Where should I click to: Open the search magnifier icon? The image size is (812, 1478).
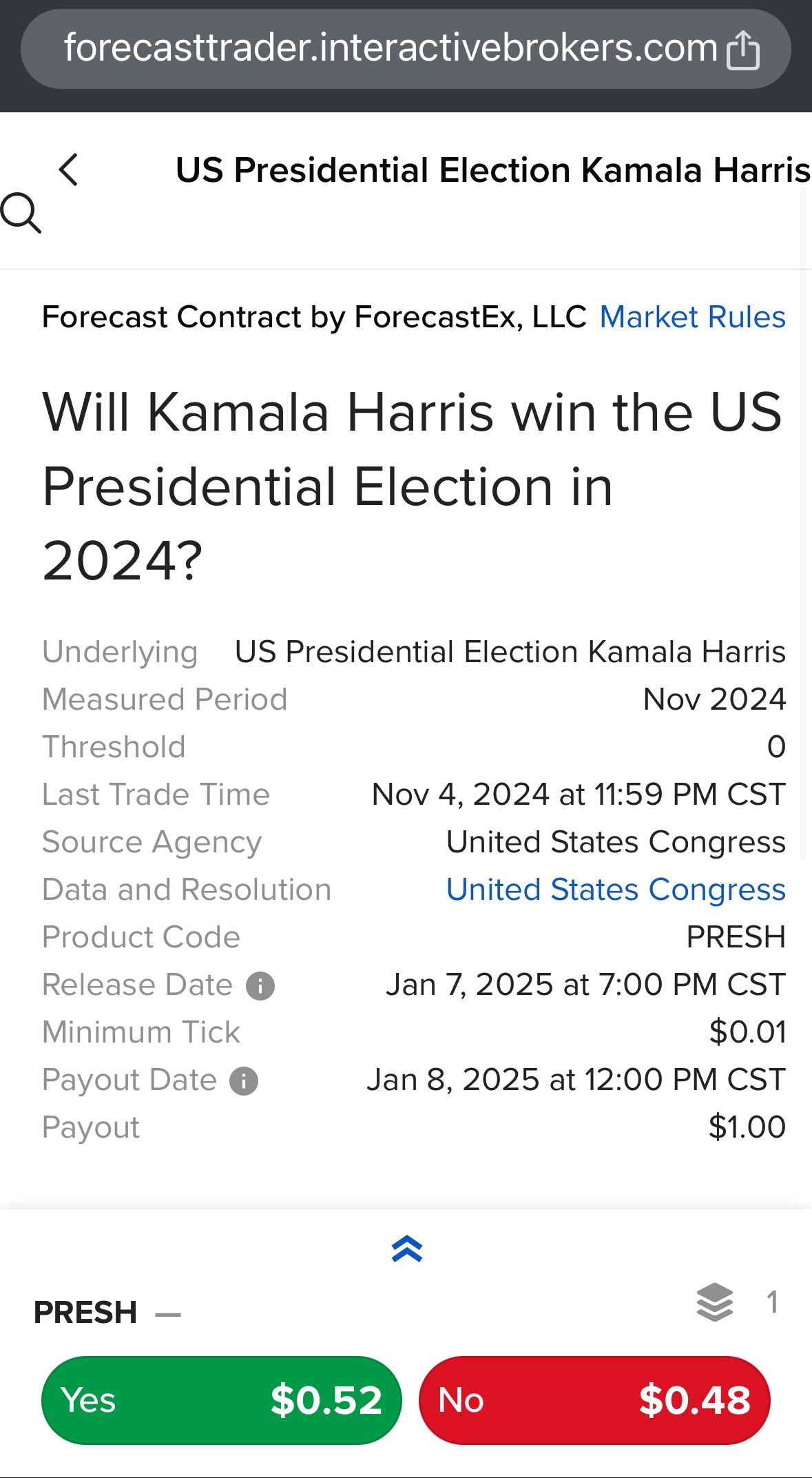(21, 213)
